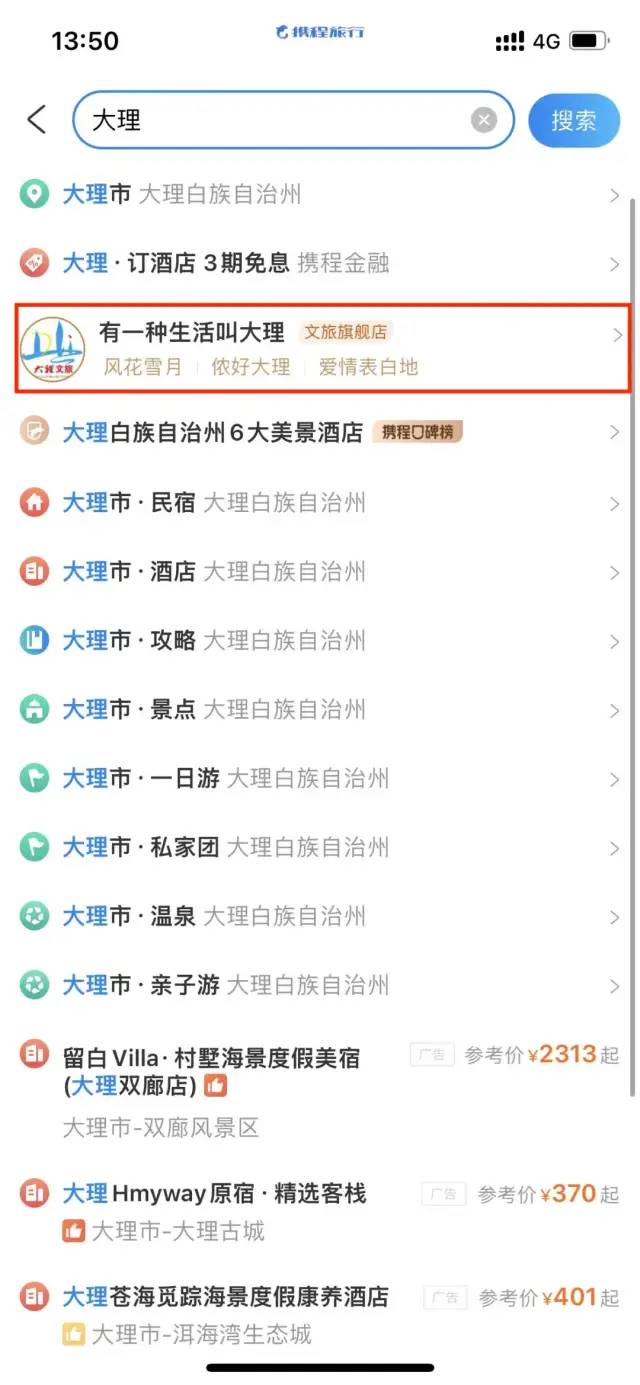The height and width of the screenshot is (1385, 640).
Task: Open 有一种生活叫大理 文旅旗舰店
Action: [x=320, y=349]
